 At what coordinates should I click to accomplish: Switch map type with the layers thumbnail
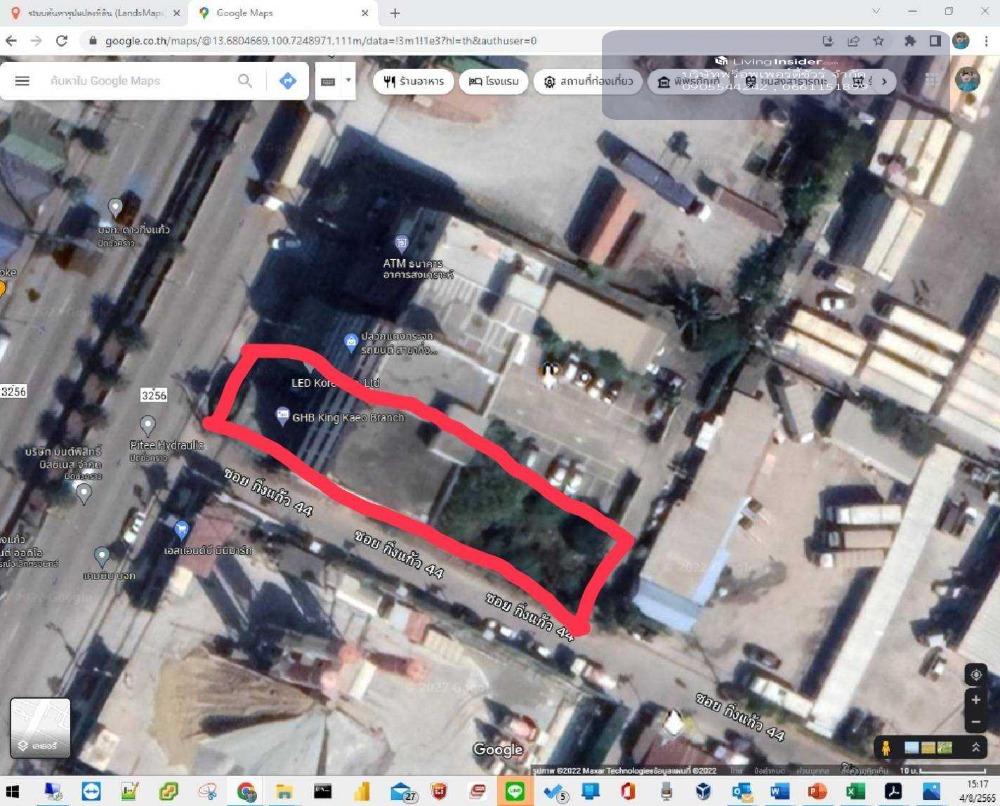[40, 728]
